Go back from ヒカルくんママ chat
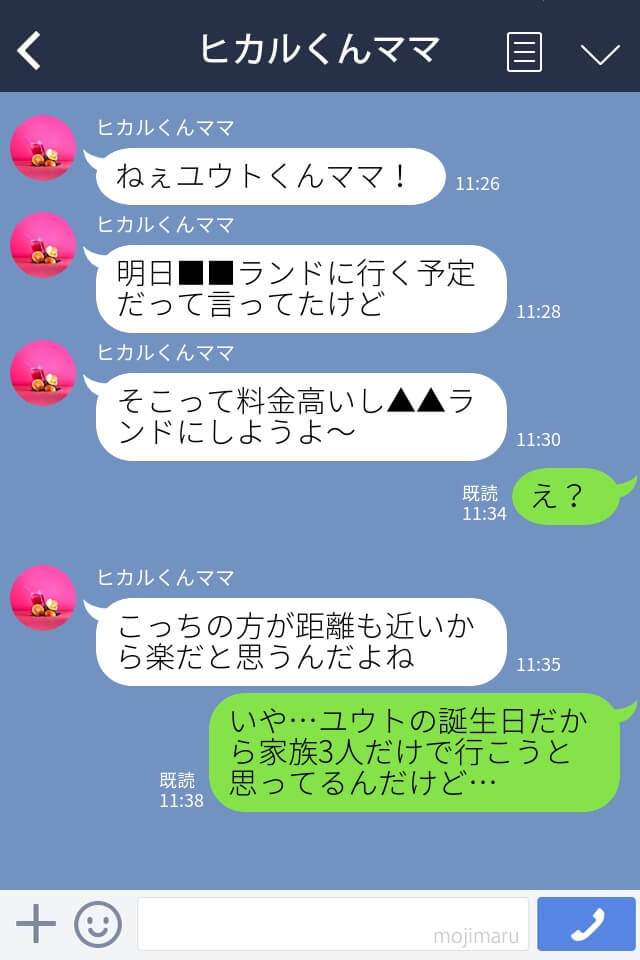Viewport: 640px width, 960px height. click(30, 50)
